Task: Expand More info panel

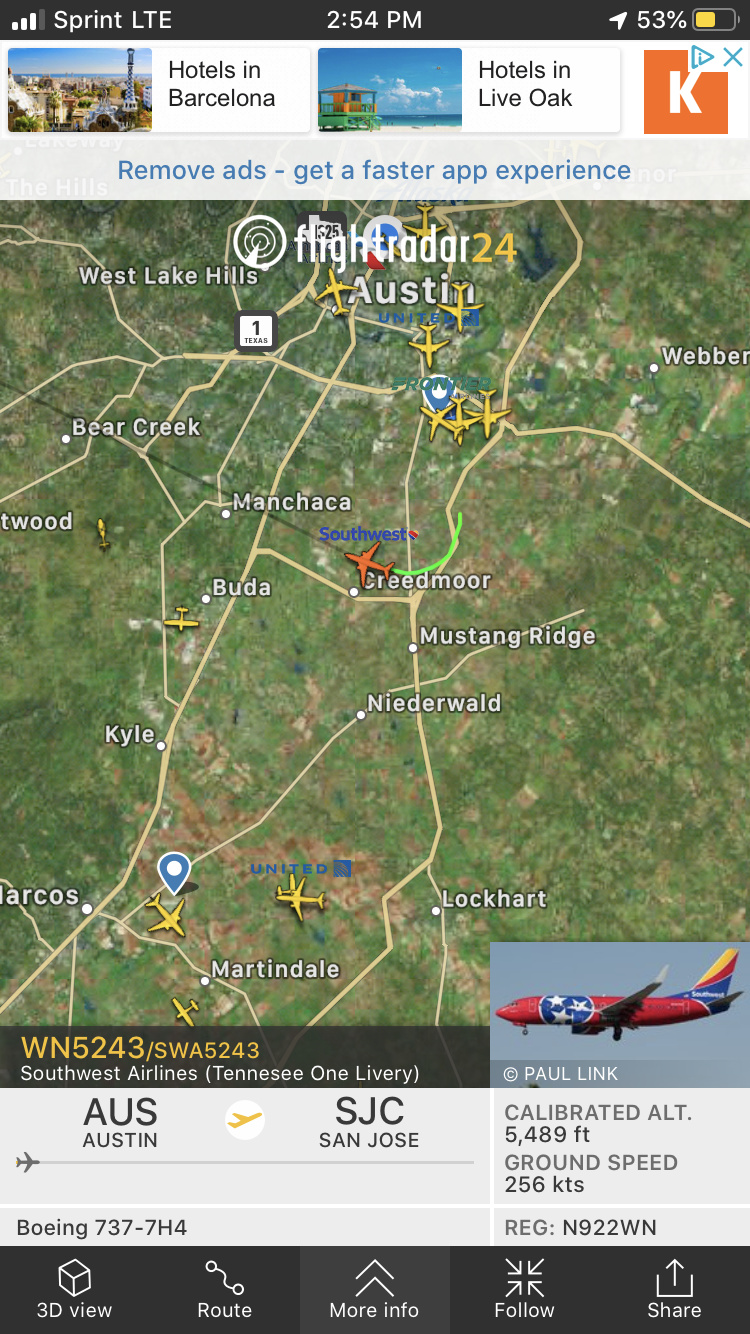Action: pos(374,1289)
